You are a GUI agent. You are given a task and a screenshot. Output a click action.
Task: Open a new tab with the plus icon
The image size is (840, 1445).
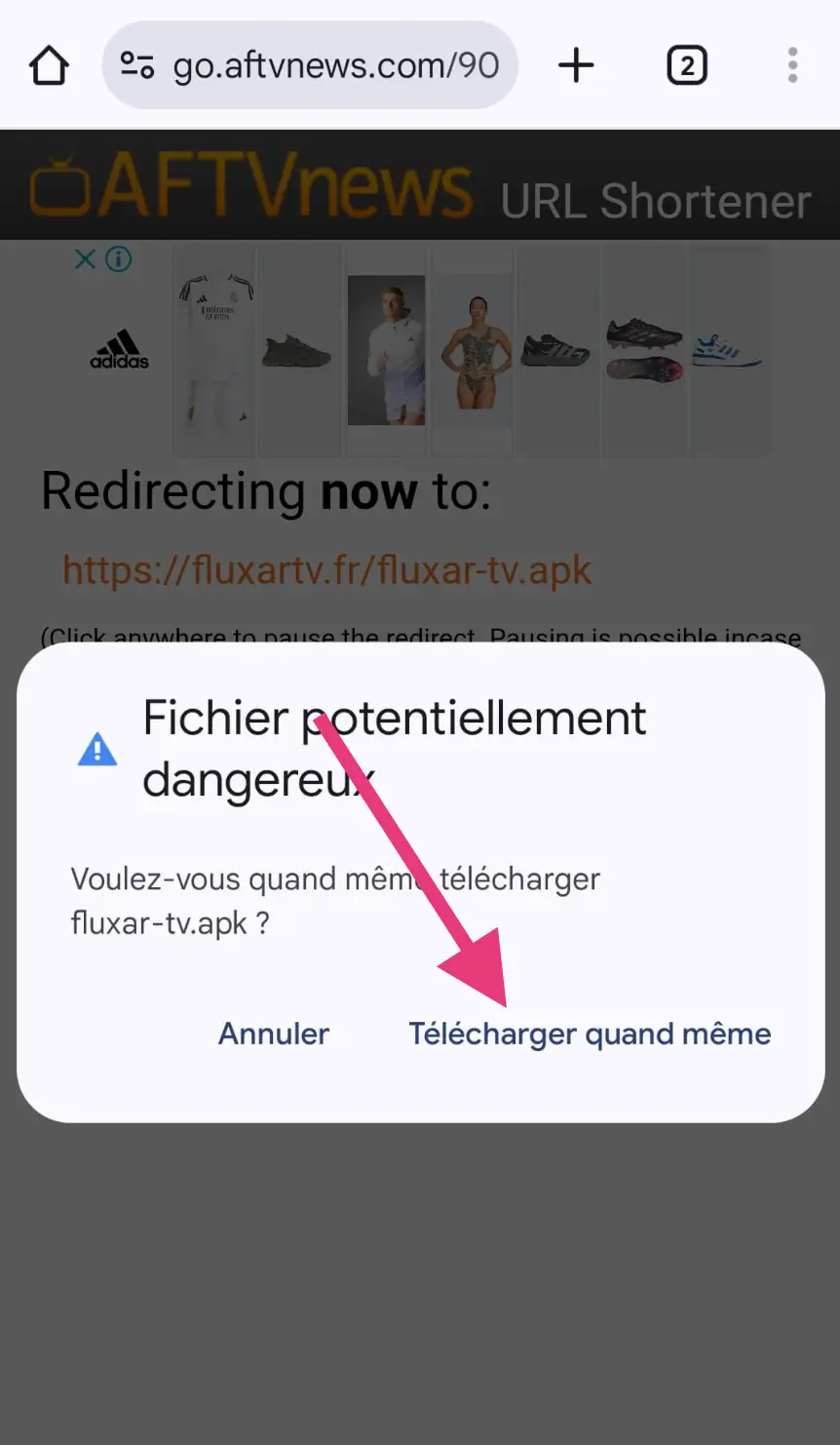pos(576,64)
